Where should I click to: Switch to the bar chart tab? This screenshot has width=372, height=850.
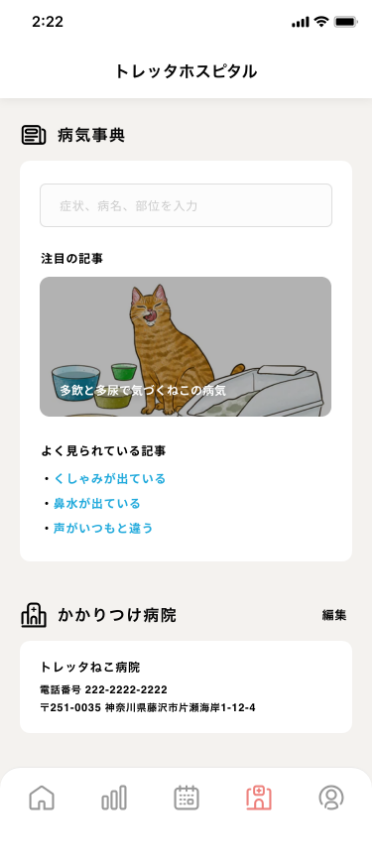[114, 798]
